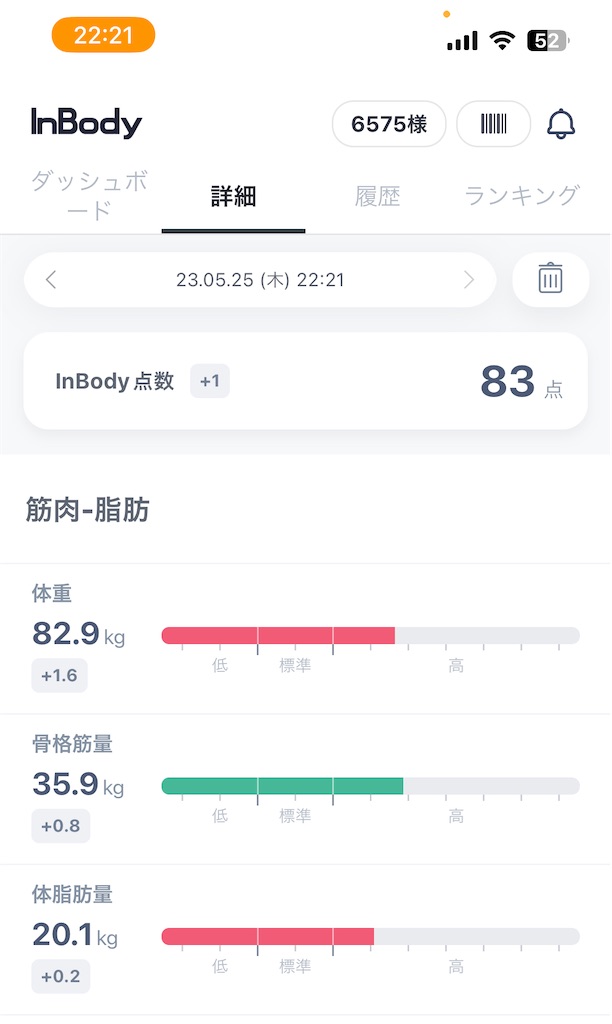Open the InBody点数 score card
Viewport: 612px width, 1024px height.
coord(306,381)
